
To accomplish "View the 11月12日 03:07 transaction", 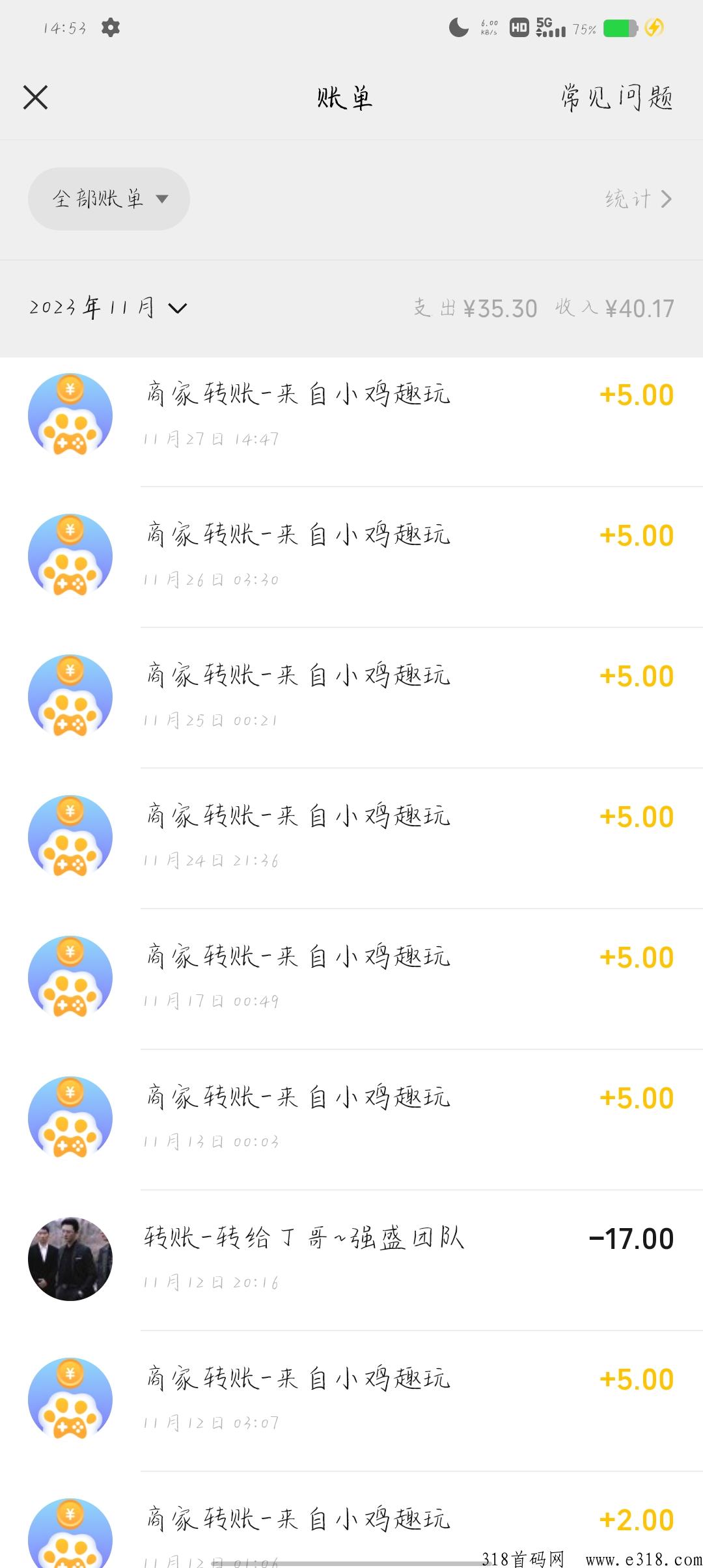I will click(351, 1401).
